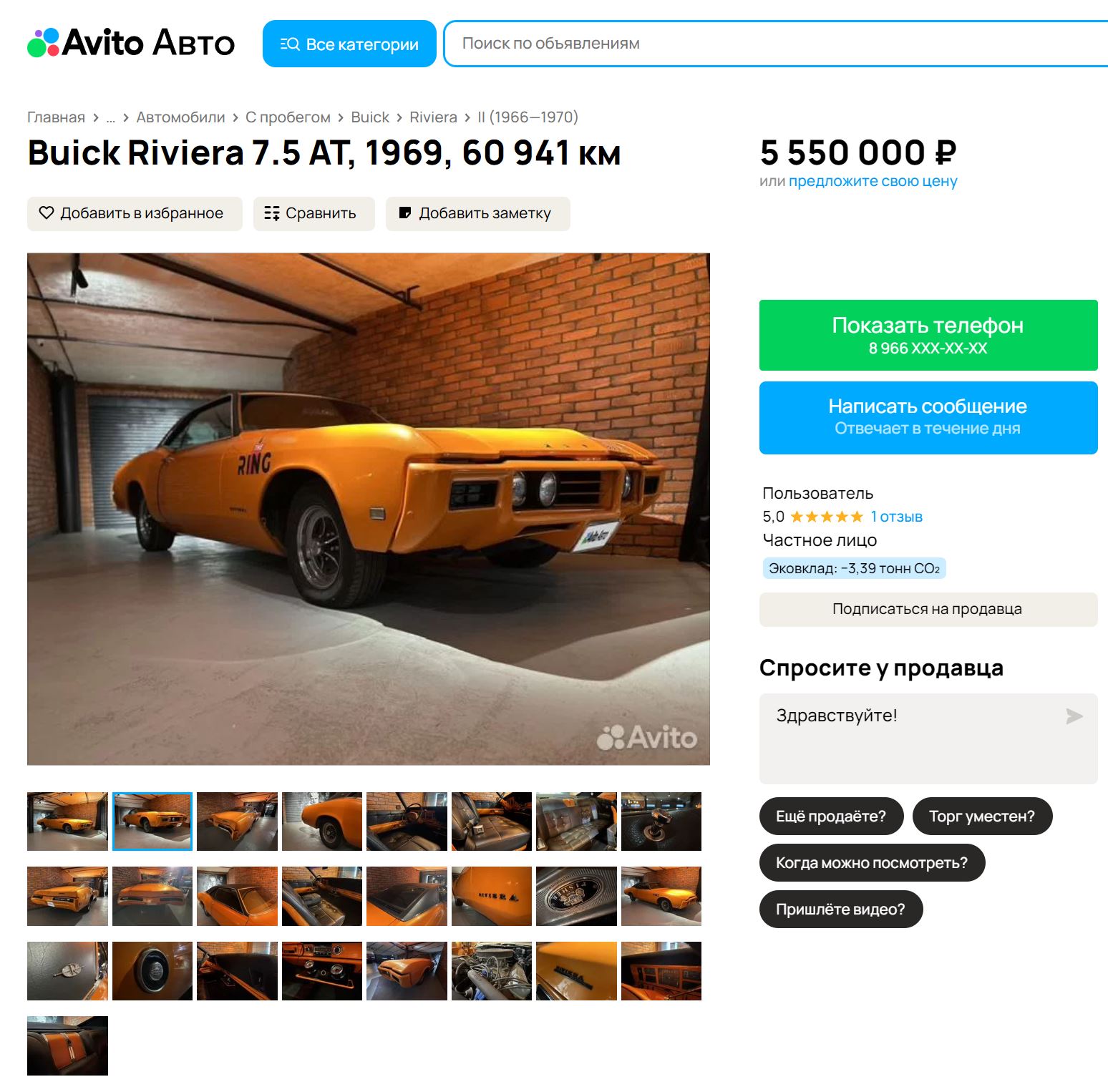Return to Главная via breadcrumb

point(56,117)
